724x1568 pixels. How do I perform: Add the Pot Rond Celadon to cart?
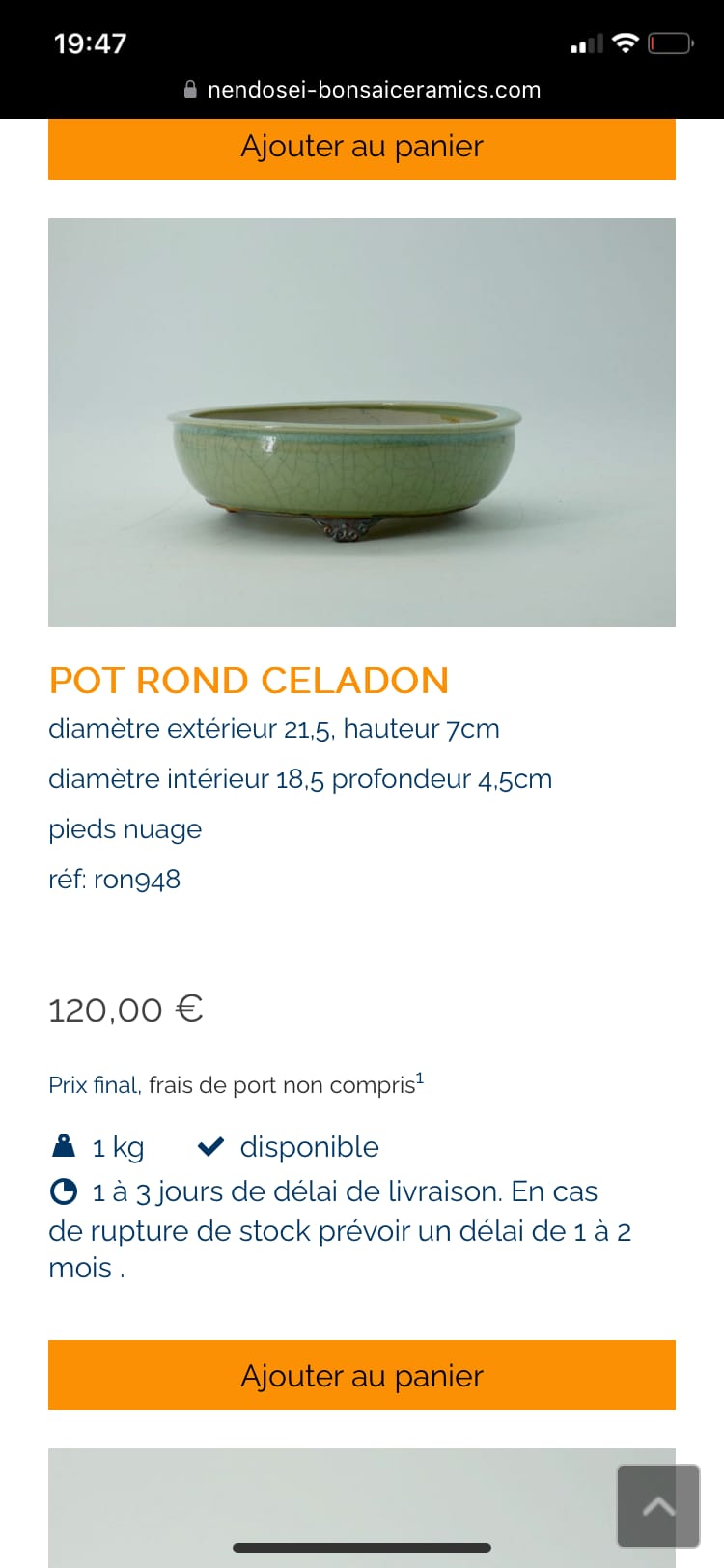(x=362, y=1375)
